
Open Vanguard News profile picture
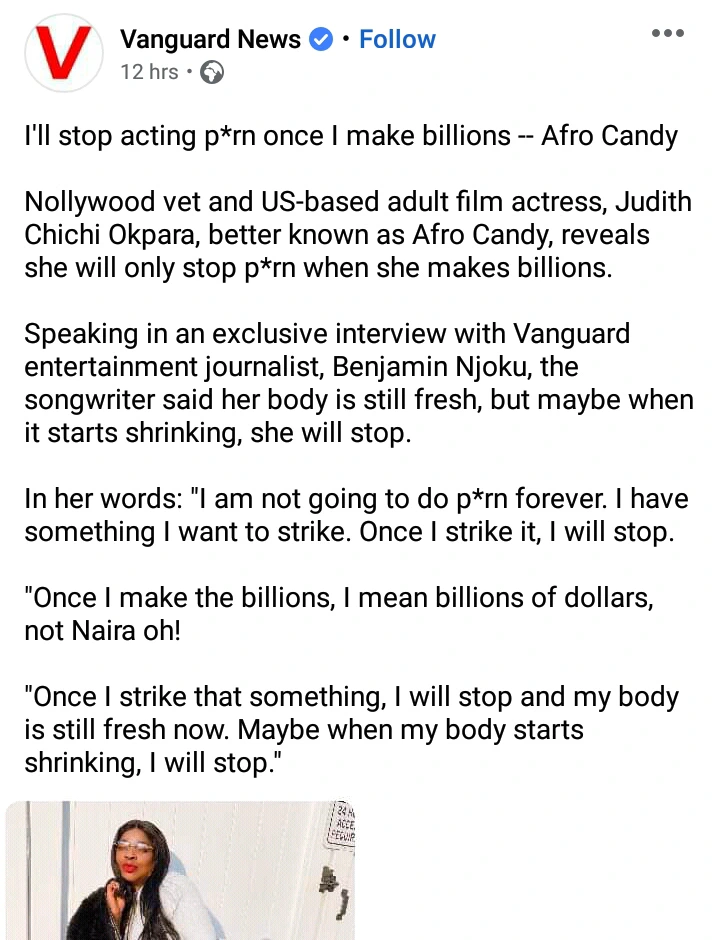pyautogui.click(x=63, y=52)
